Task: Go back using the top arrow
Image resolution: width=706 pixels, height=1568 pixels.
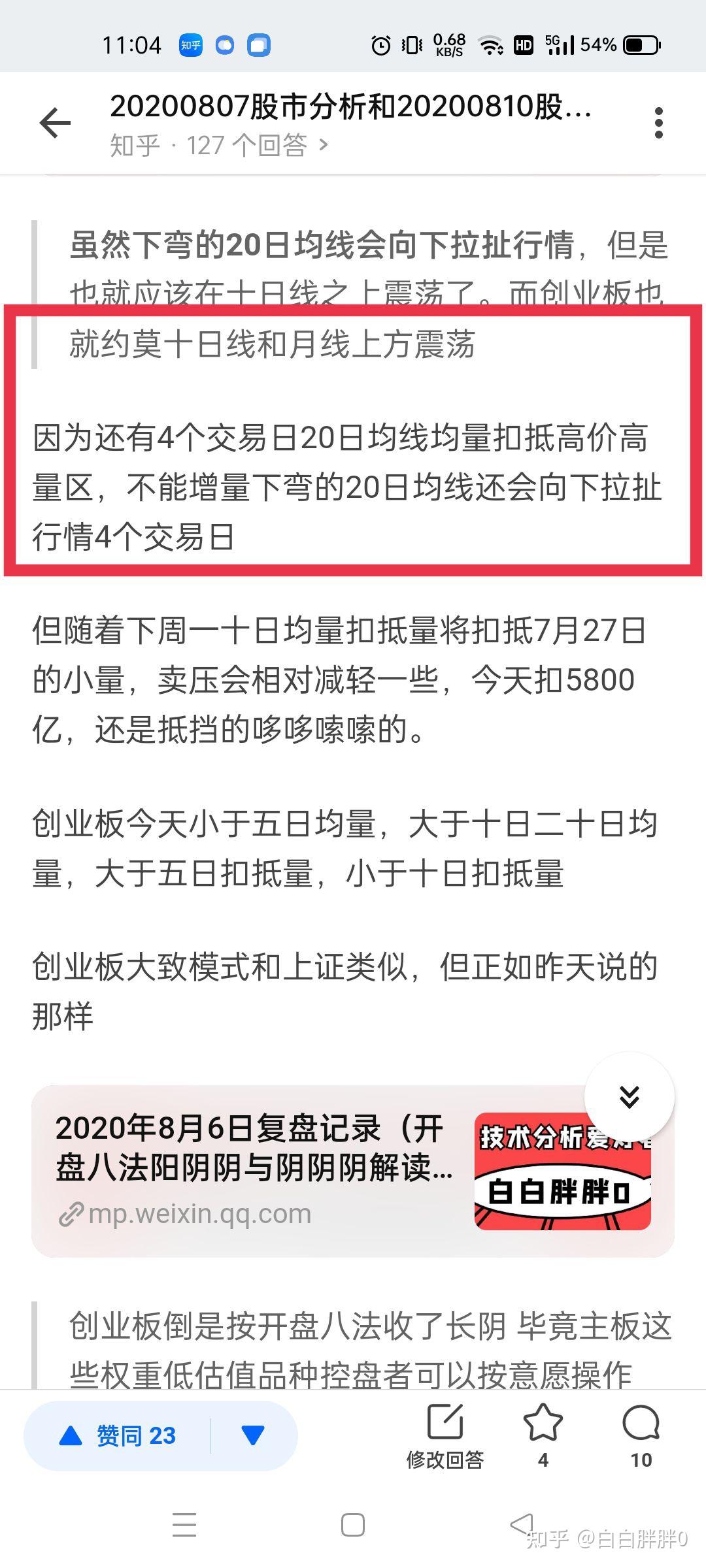Action: coord(55,123)
